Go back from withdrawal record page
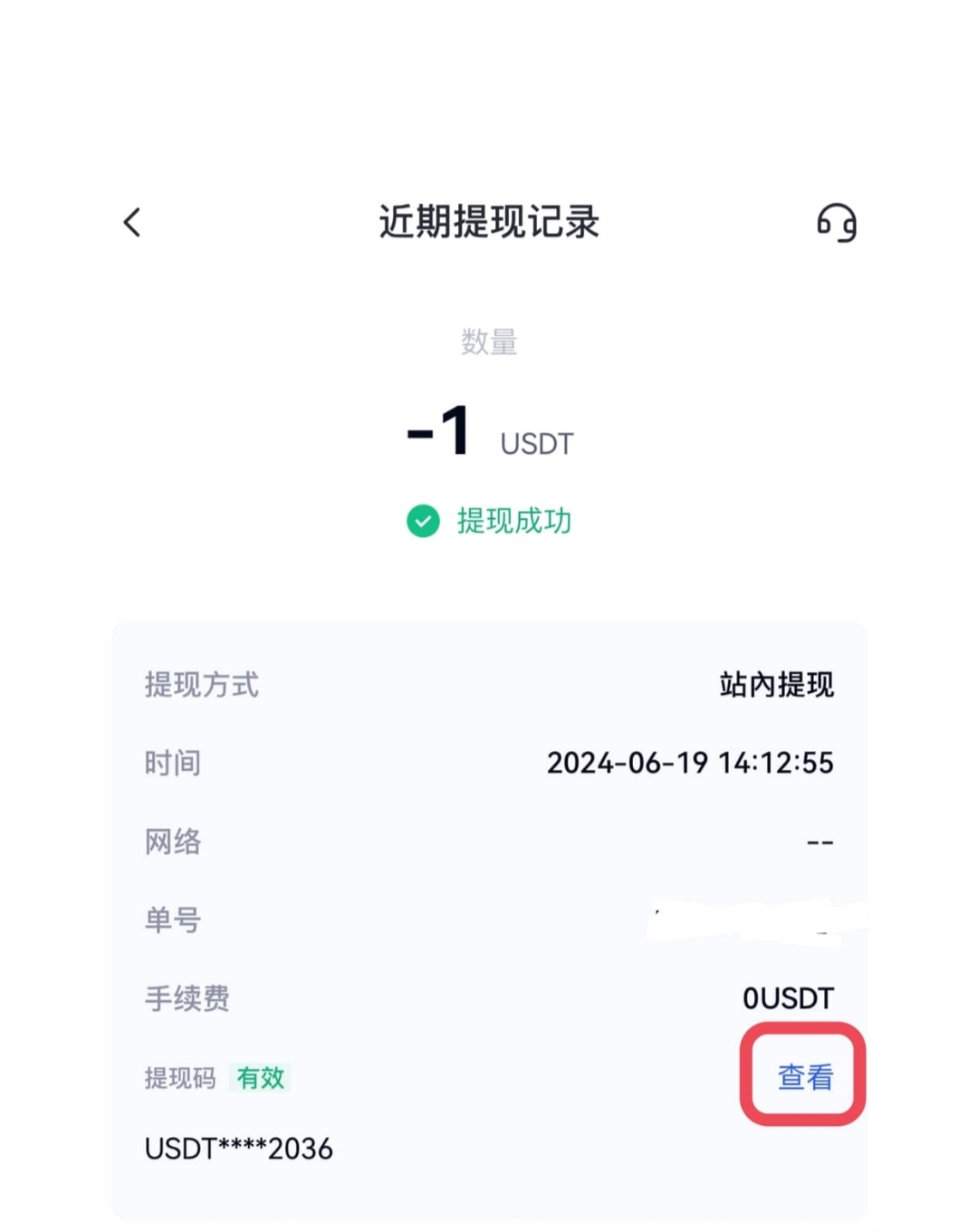 [x=132, y=222]
